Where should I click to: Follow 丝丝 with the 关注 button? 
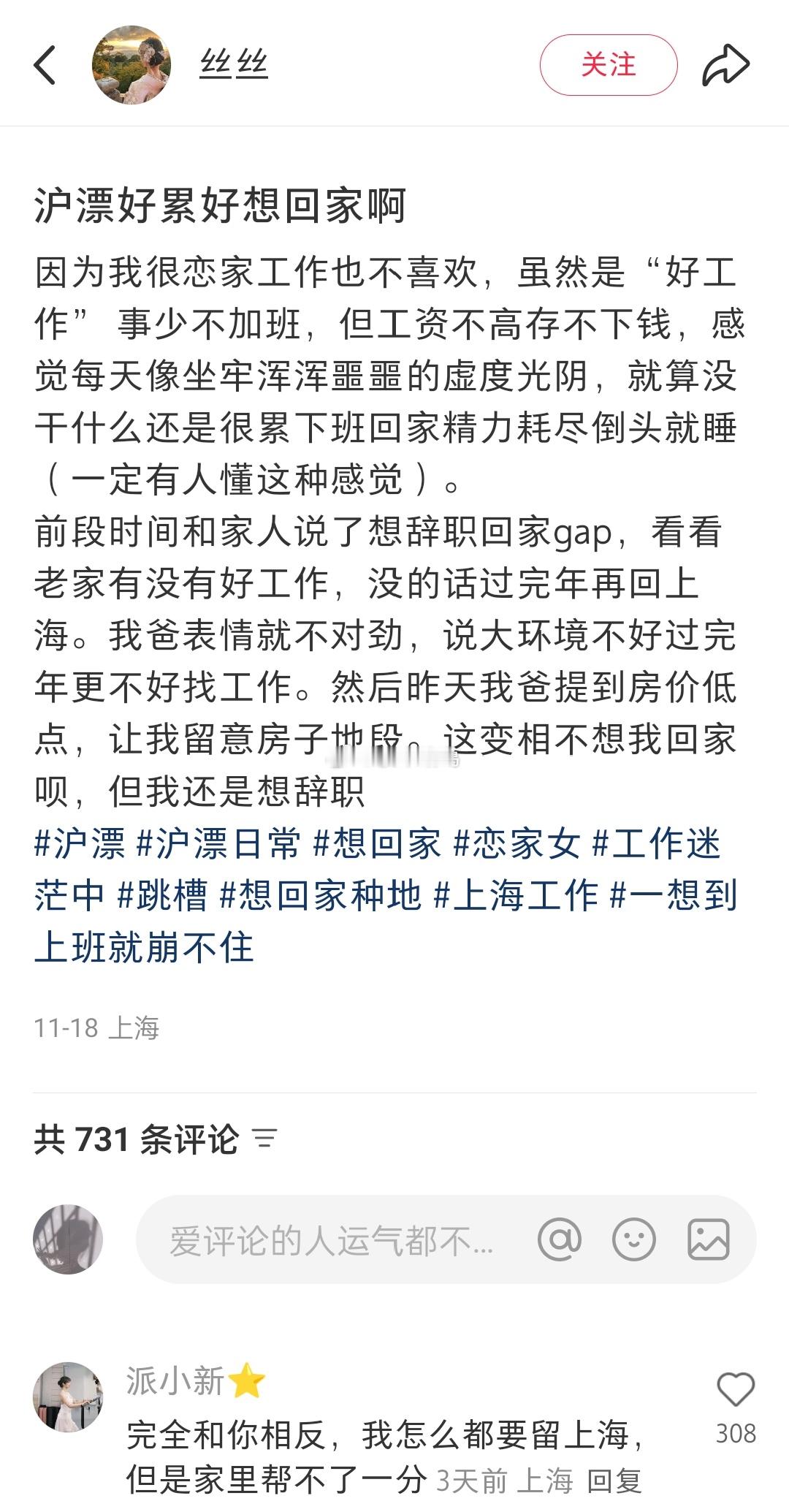(609, 65)
